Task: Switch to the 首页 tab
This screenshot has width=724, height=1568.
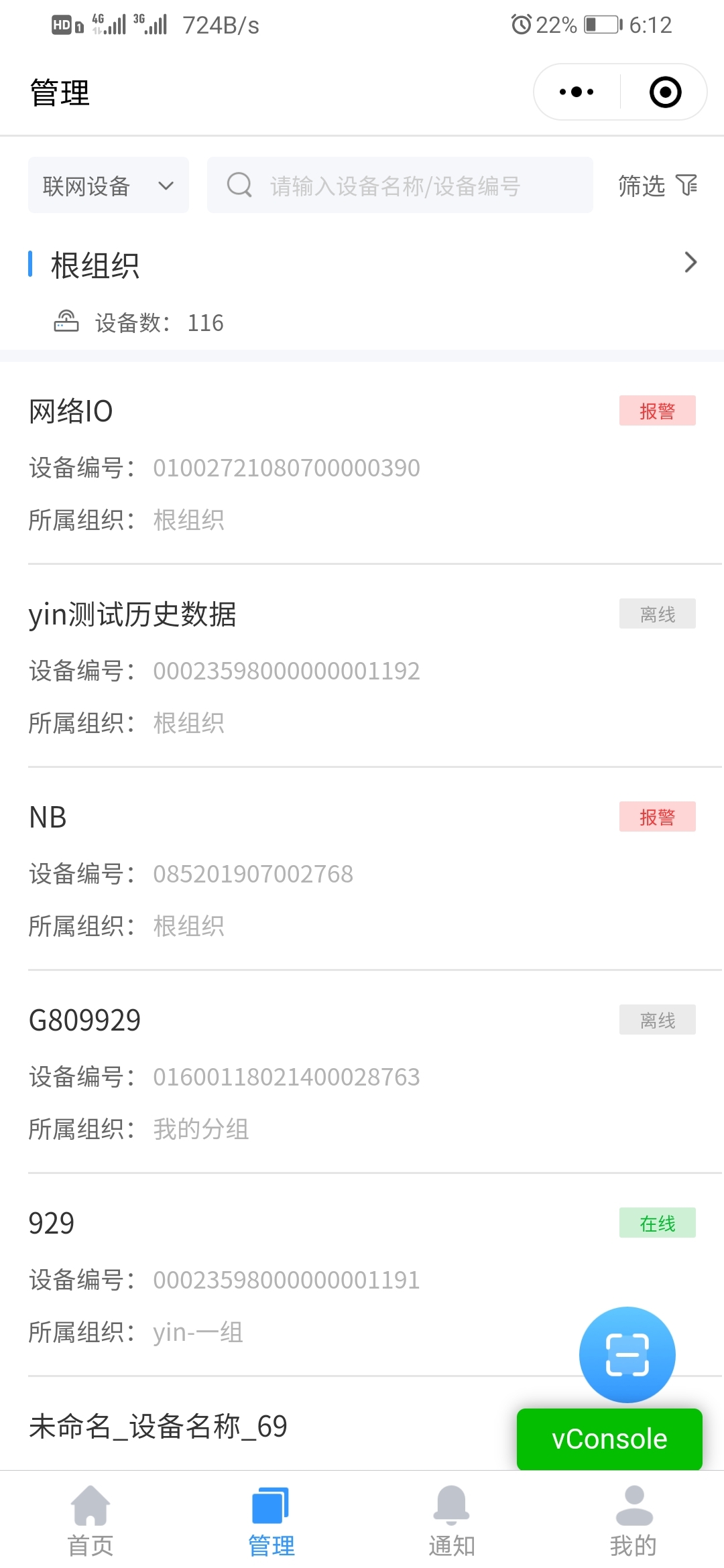Action: tap(90, 1521)
